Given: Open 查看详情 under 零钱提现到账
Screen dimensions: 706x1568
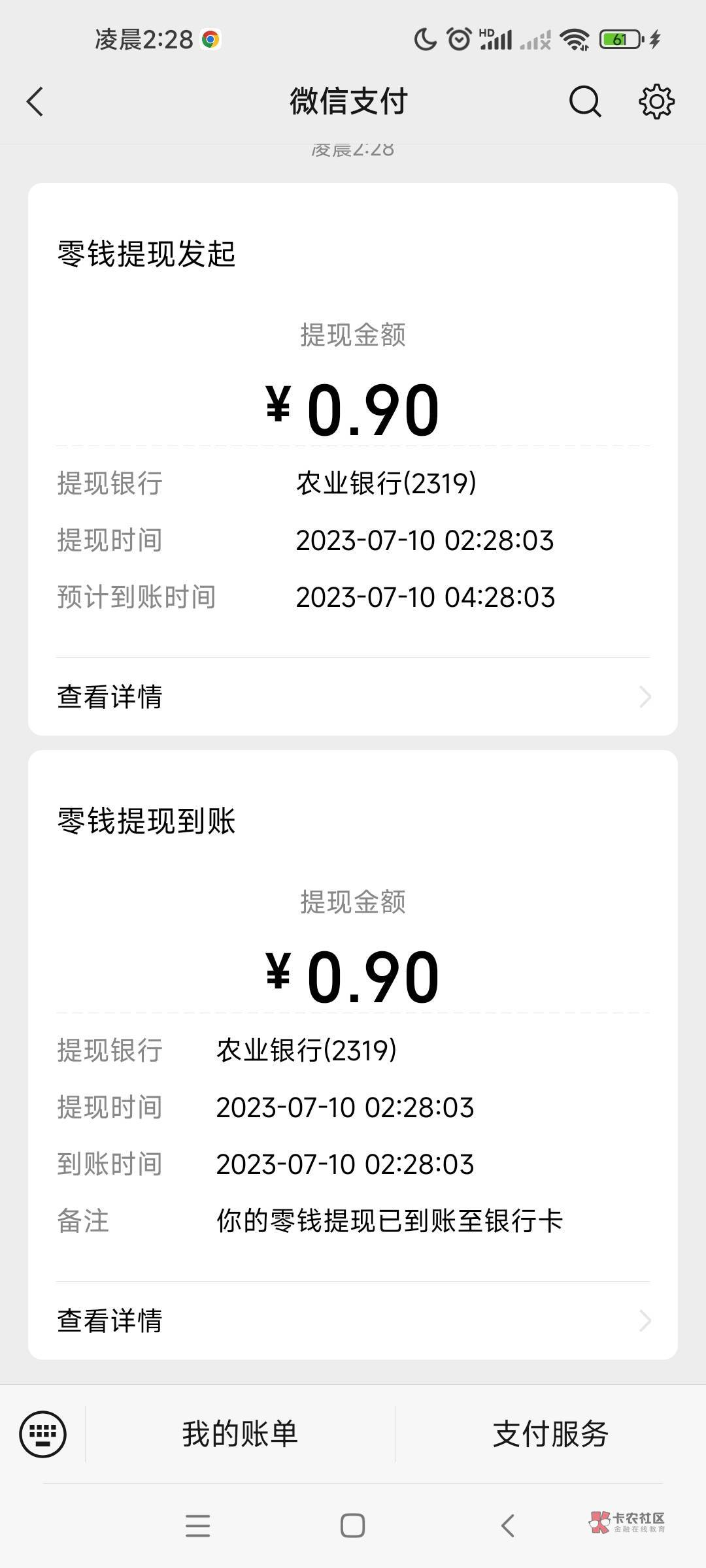Looking at the screenshot, I should click(x=353, y=1320).
